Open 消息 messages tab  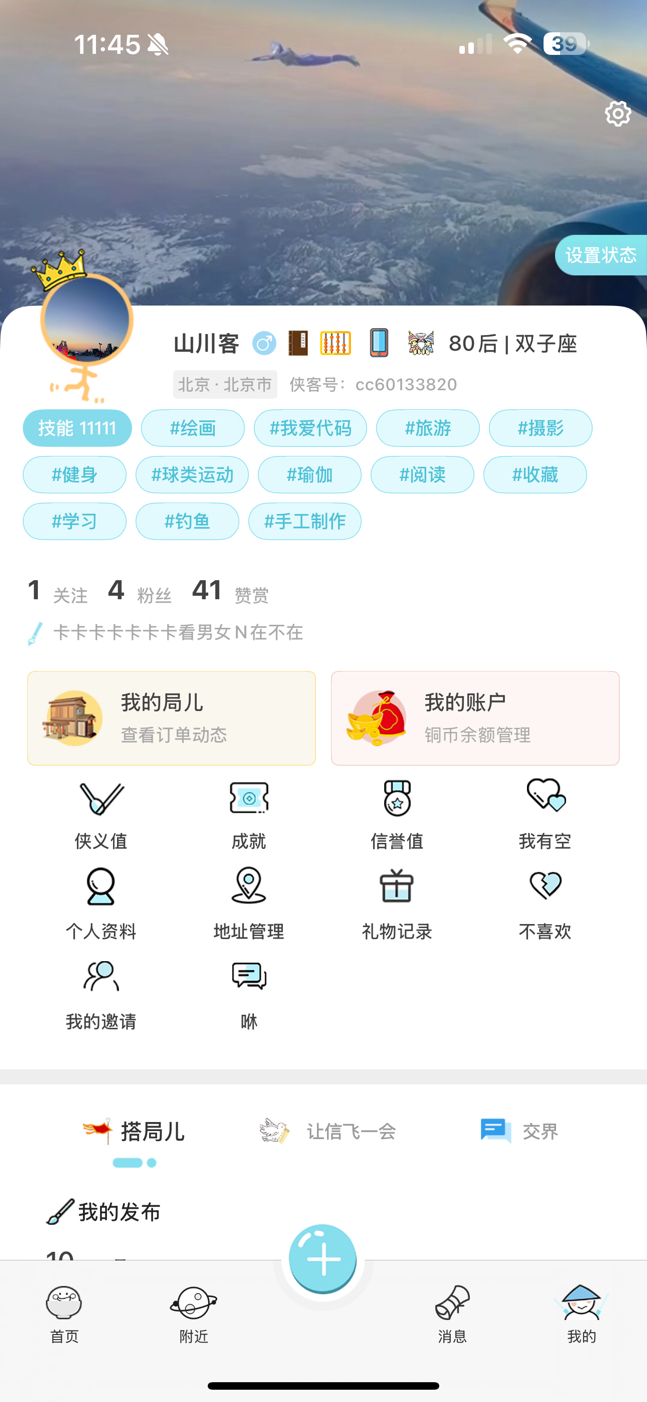(x=452, y=1314)
